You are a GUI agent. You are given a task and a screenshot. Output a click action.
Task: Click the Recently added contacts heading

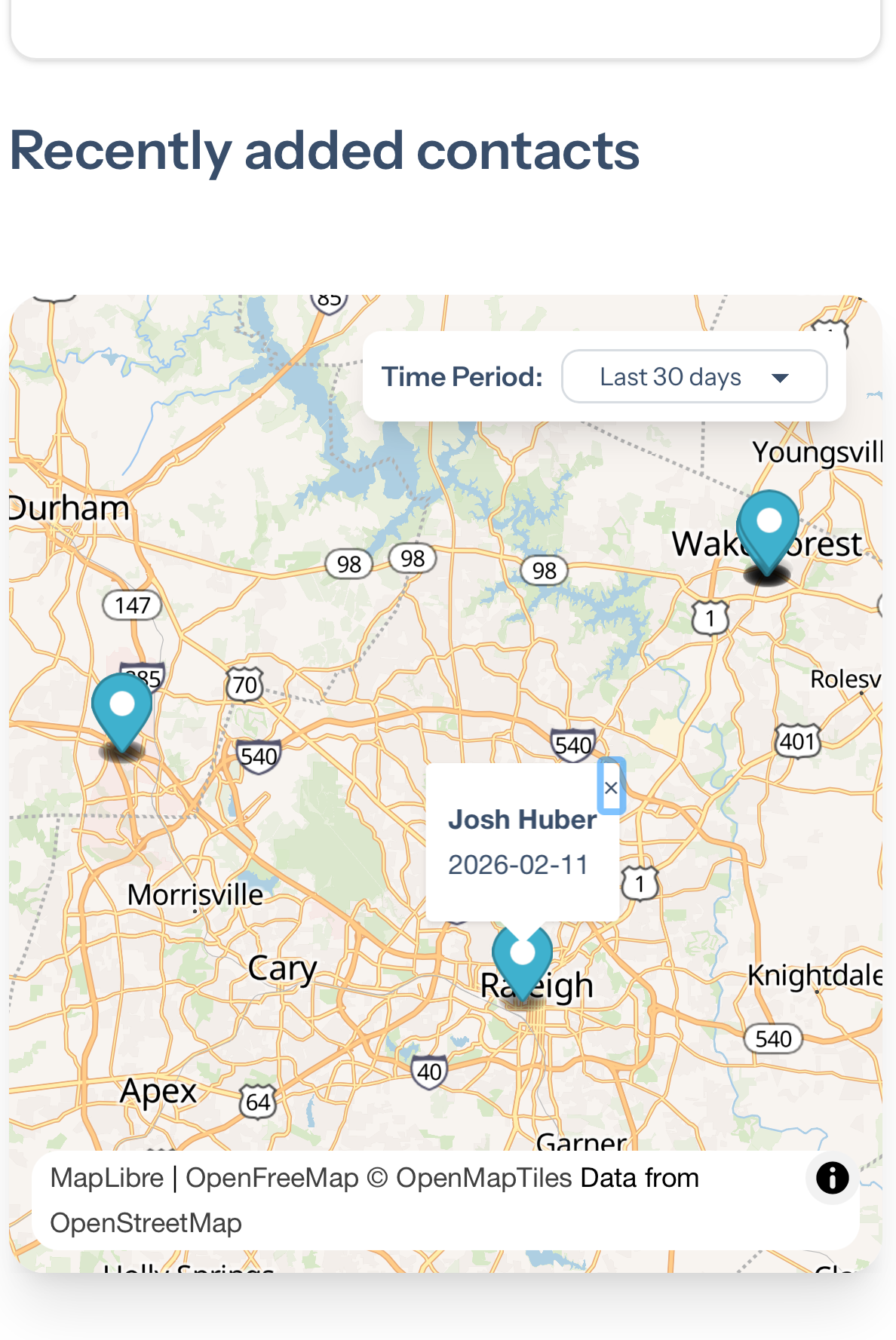click(326, 152)
